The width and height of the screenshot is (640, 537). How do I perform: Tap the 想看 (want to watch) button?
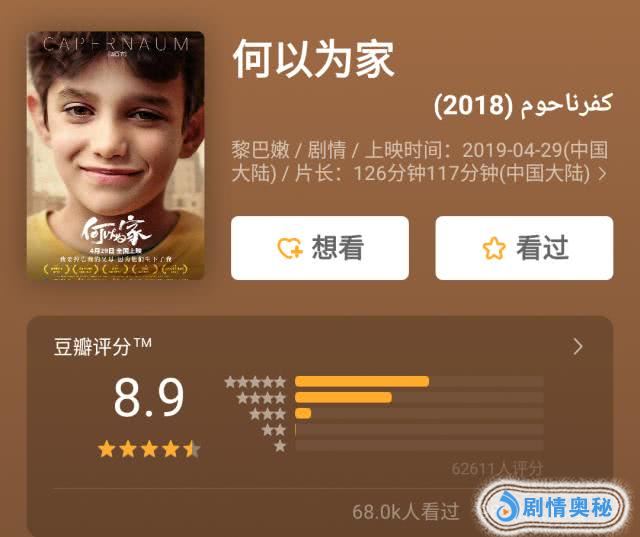click(319, 248)
